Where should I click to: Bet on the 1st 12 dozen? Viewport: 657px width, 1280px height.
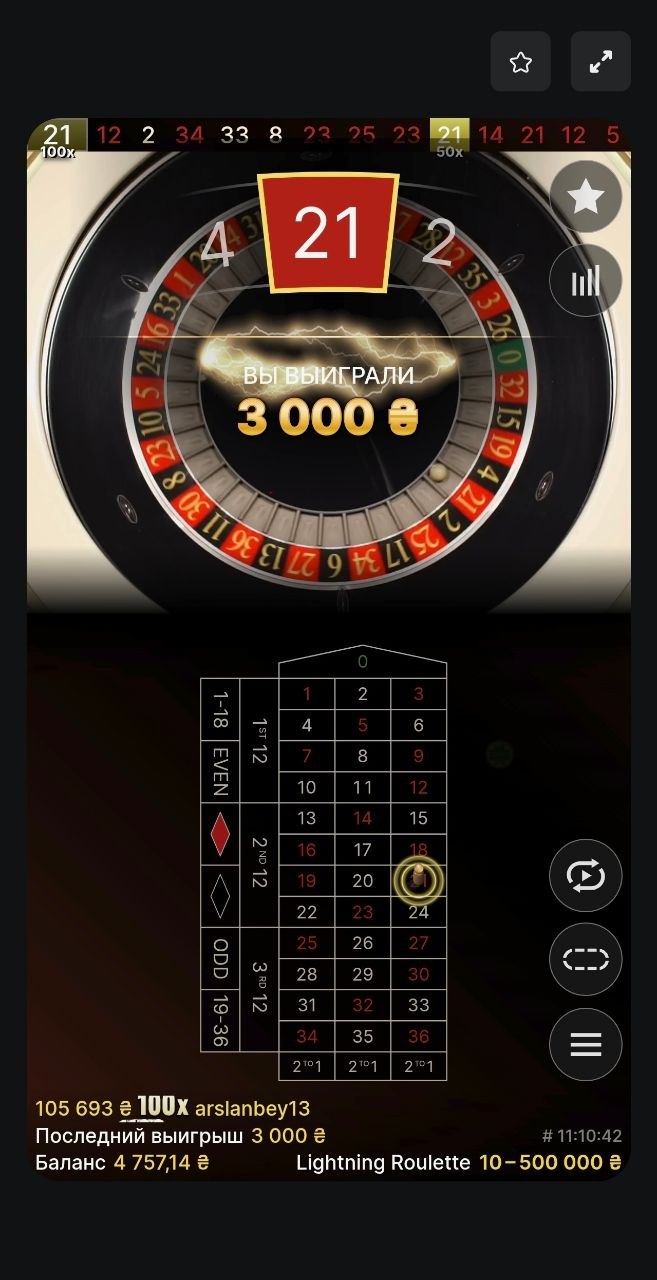(x=260, y=742)
